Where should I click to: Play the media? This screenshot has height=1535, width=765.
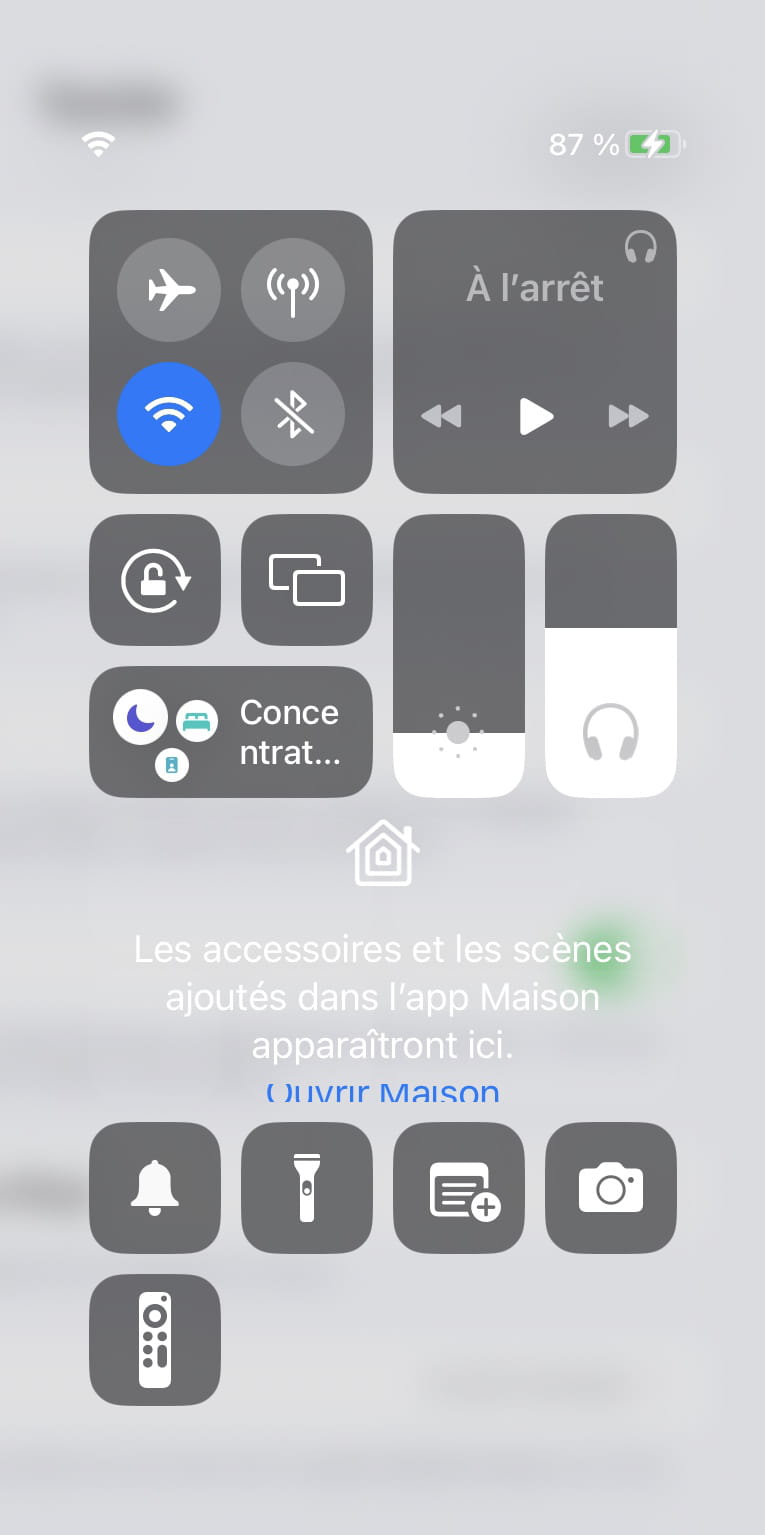[x=536, y=416]
